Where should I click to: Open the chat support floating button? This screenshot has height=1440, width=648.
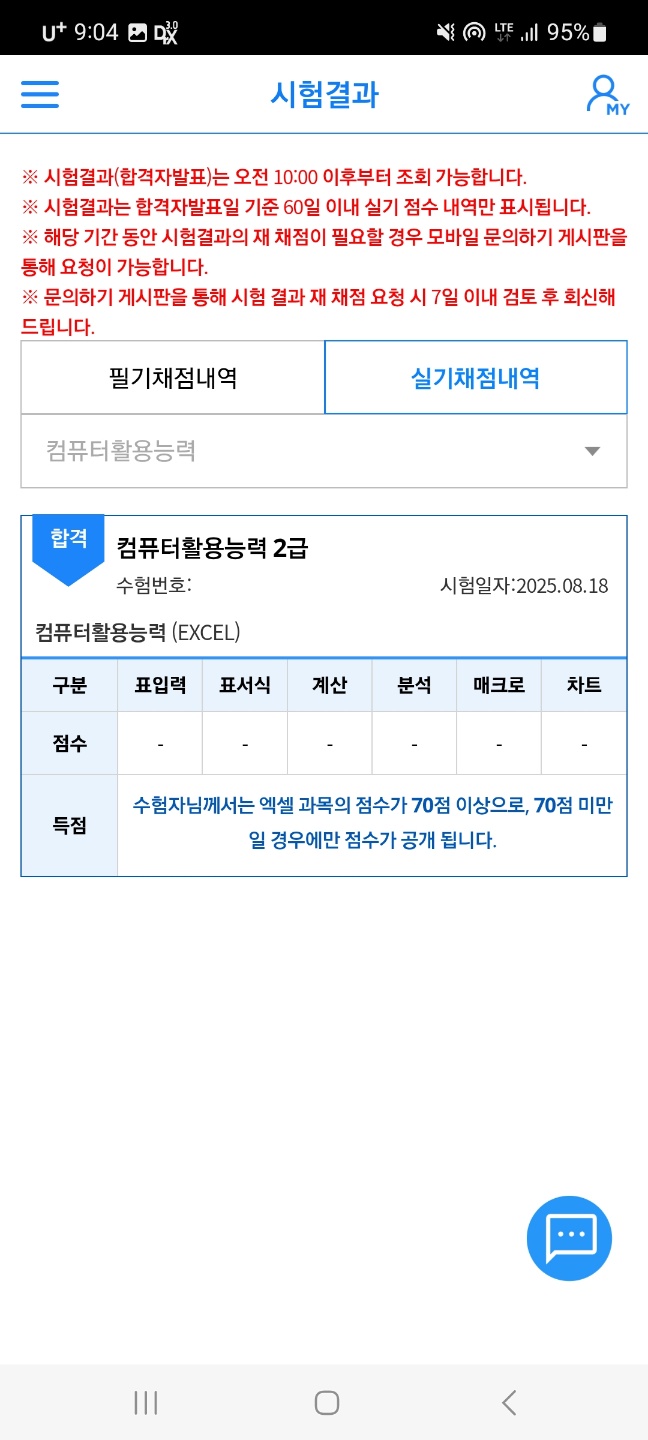click(x=569, y=1238)
